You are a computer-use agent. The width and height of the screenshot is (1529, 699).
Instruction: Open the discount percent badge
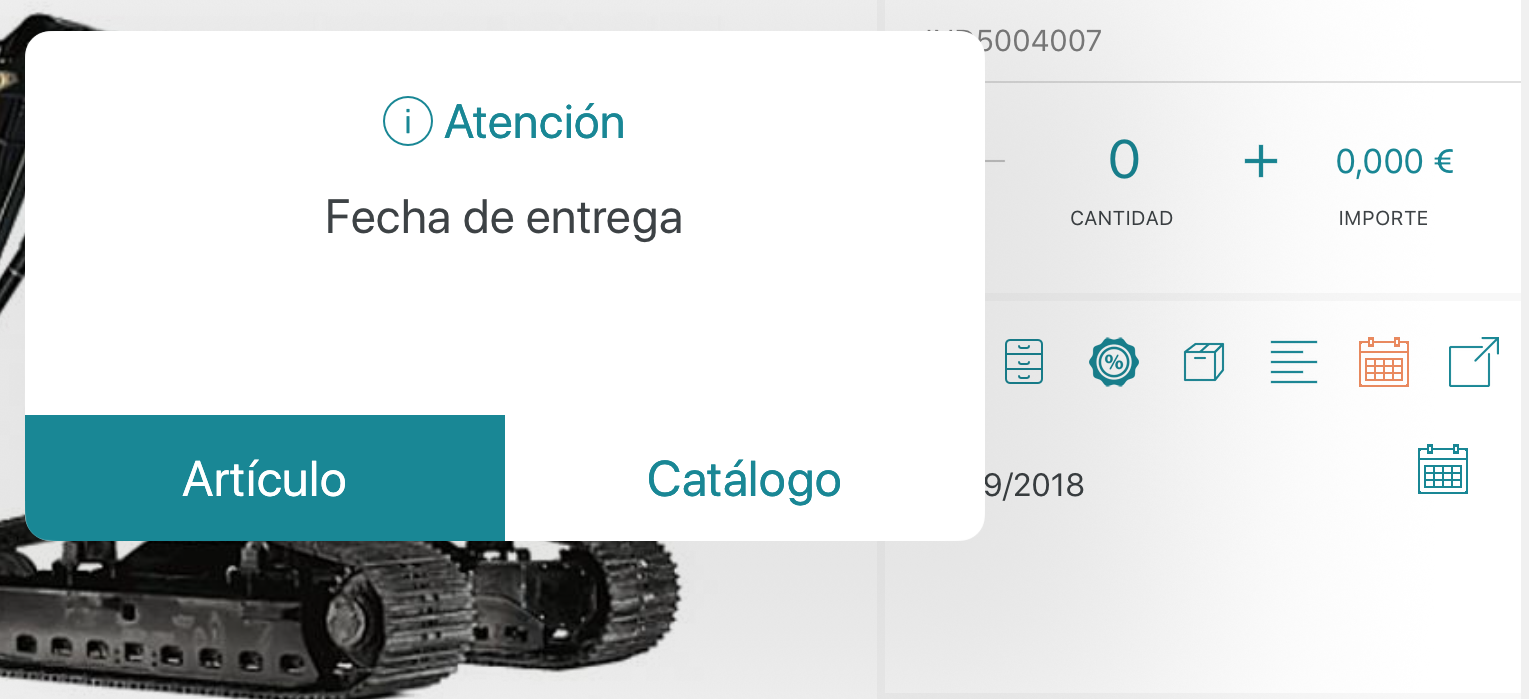[1113, 362]
